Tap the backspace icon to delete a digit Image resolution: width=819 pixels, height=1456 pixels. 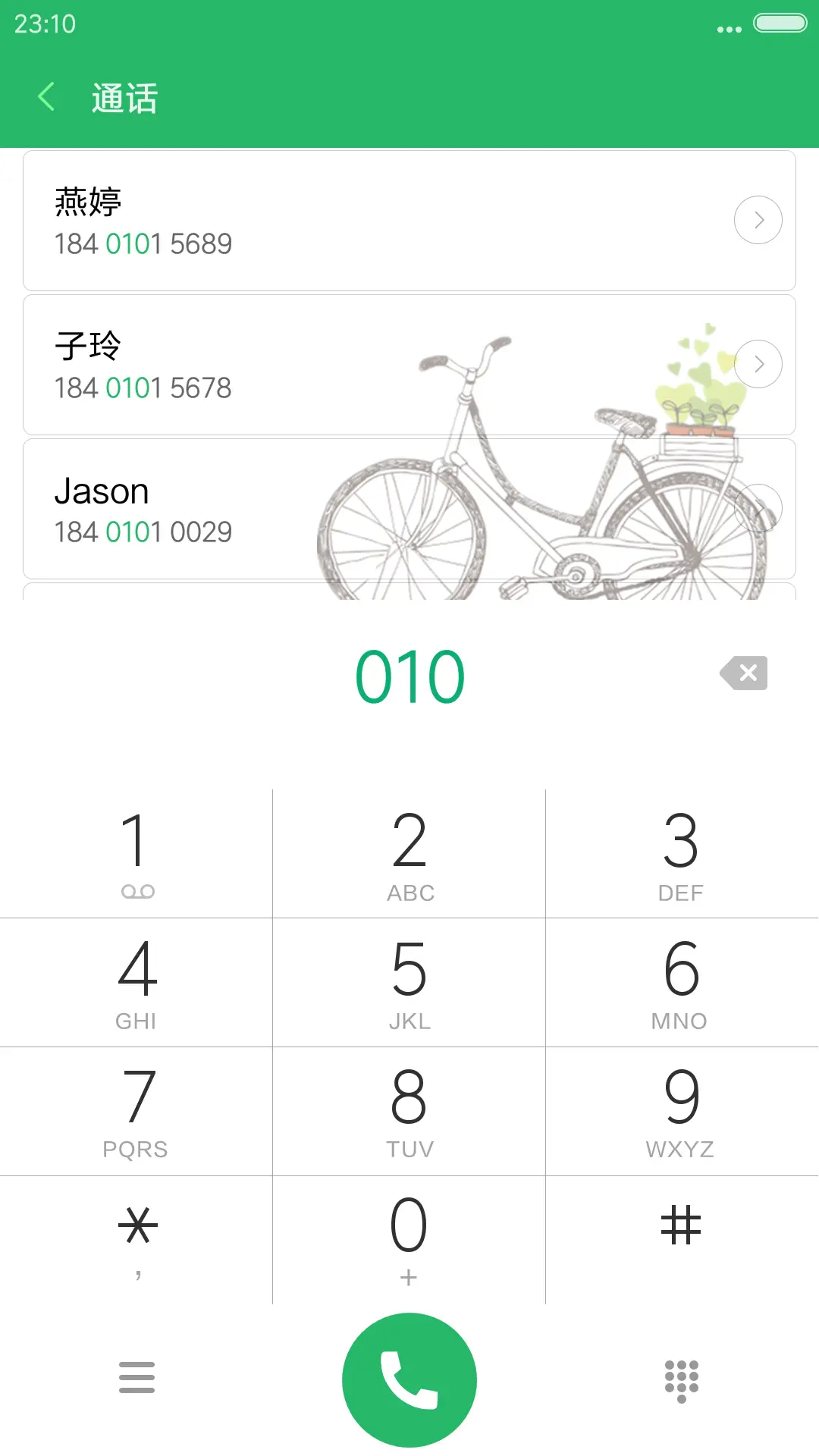pos(742,672)
